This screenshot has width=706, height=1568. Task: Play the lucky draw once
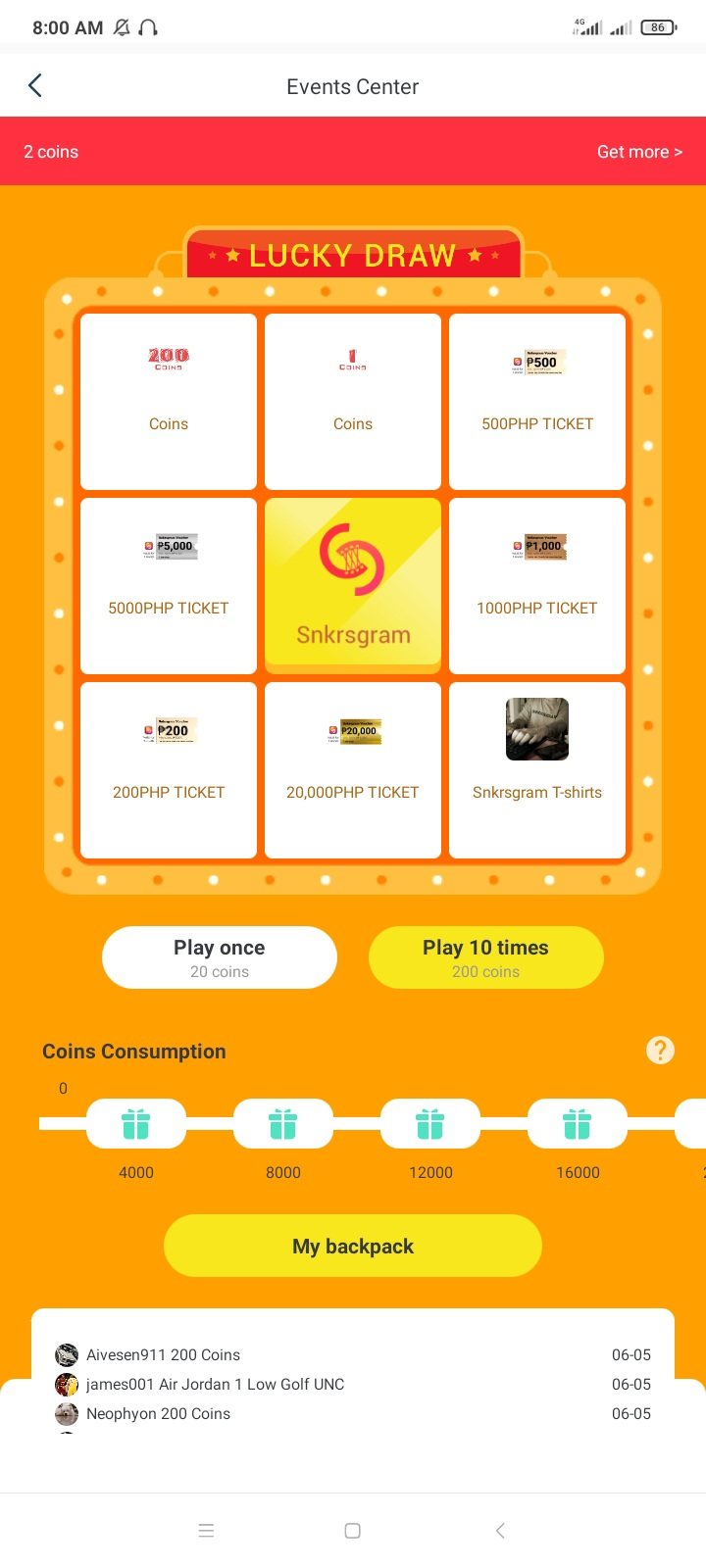click(x=220, y=957)
